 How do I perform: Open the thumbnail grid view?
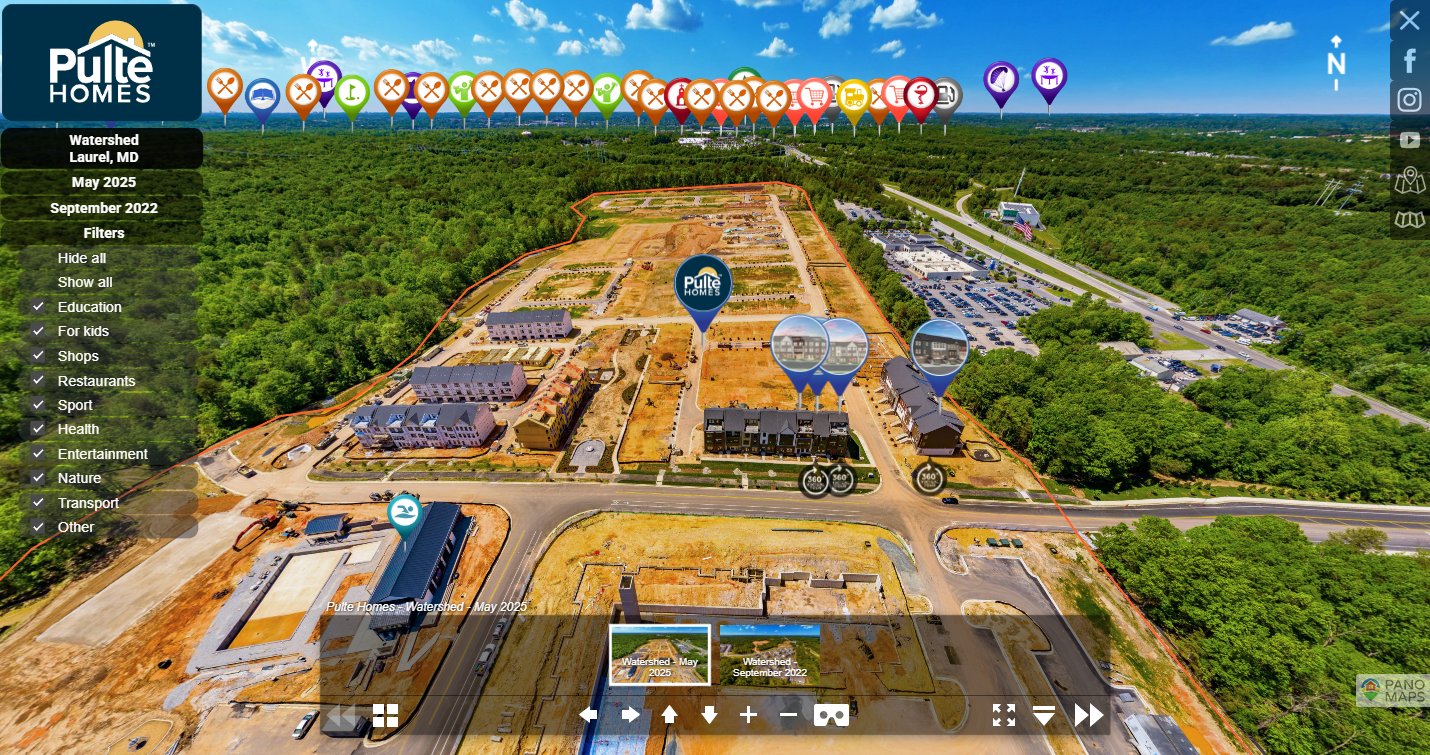tap(385, 715)
